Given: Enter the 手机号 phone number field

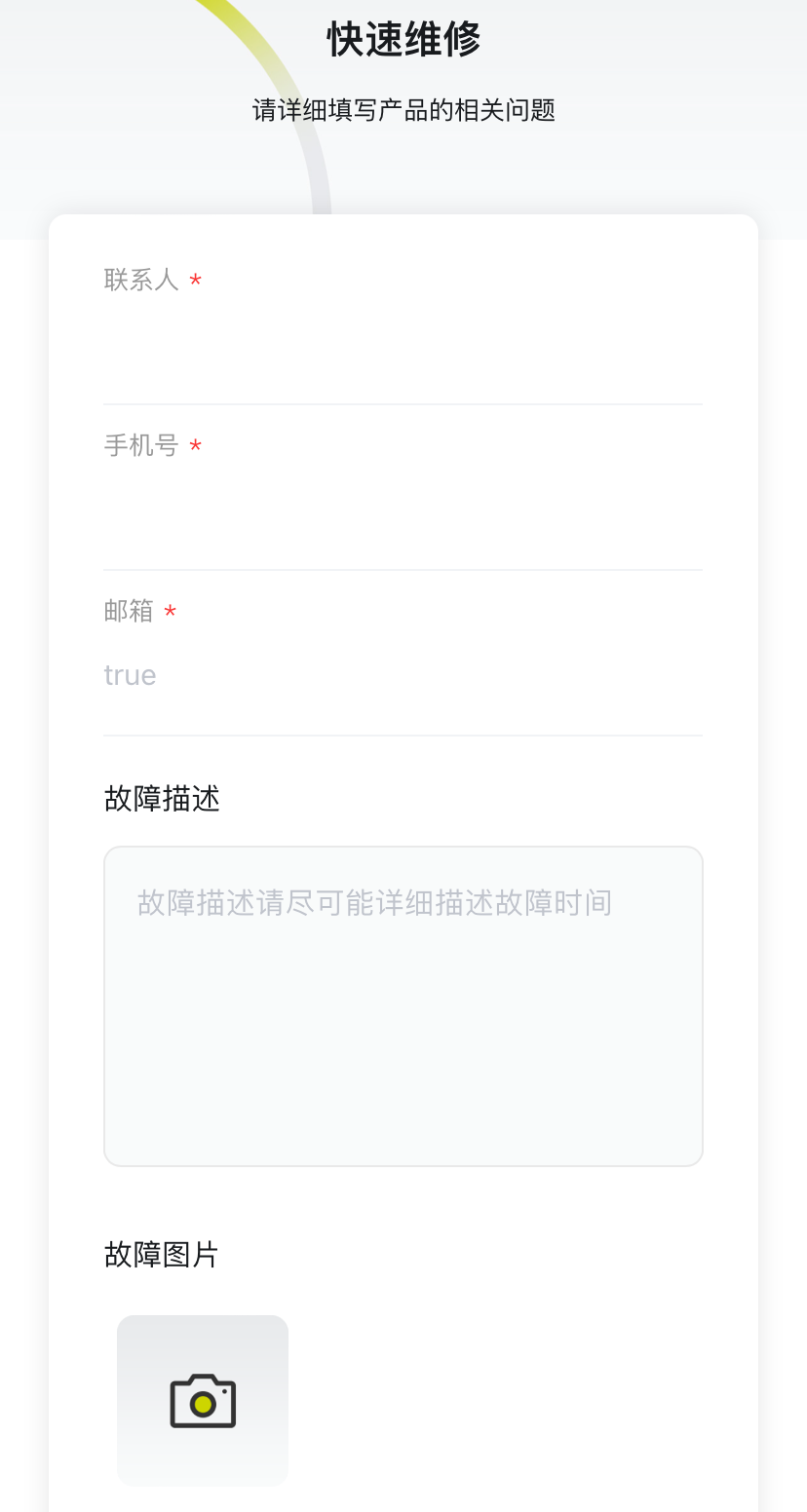Looking at the screenshot, I should (403, 510).
